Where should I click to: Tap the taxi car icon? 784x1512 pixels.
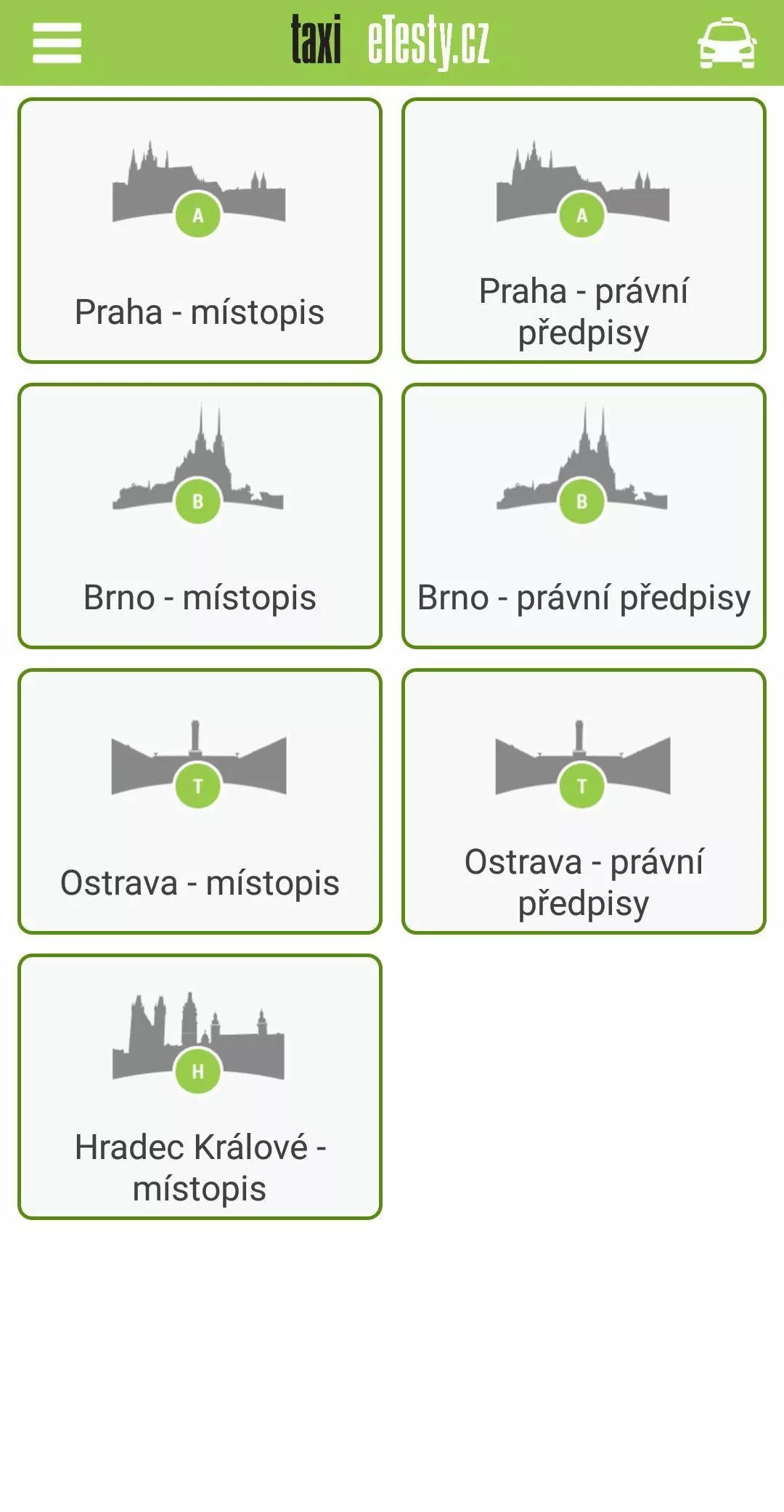point(727,43)
